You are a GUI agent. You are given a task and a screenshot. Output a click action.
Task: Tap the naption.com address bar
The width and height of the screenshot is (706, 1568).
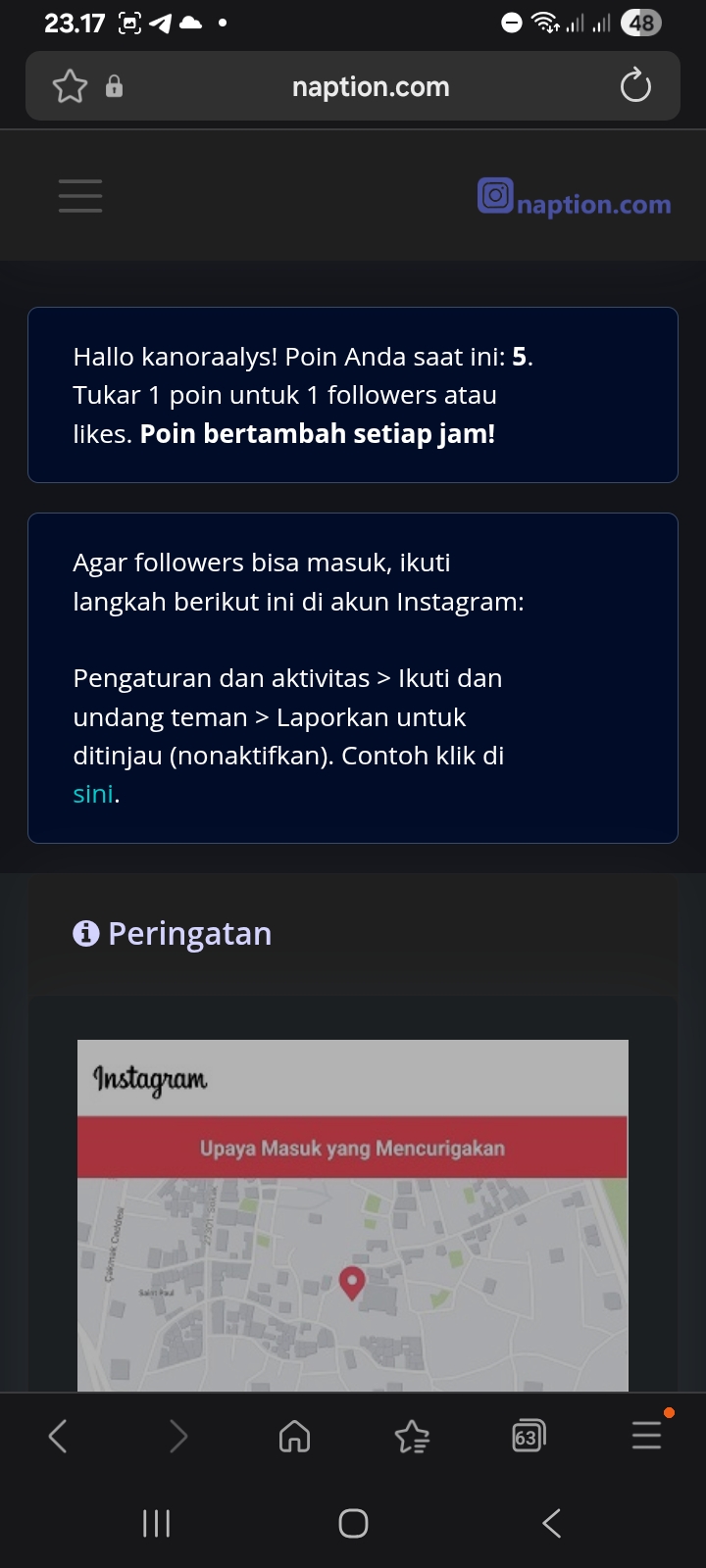coord(371,87)
